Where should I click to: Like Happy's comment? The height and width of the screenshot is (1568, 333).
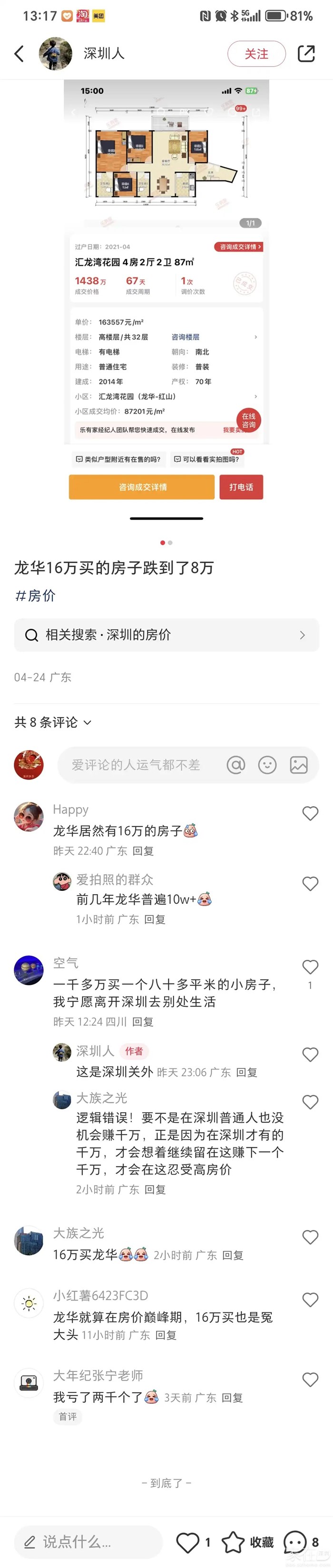(310, 813)
